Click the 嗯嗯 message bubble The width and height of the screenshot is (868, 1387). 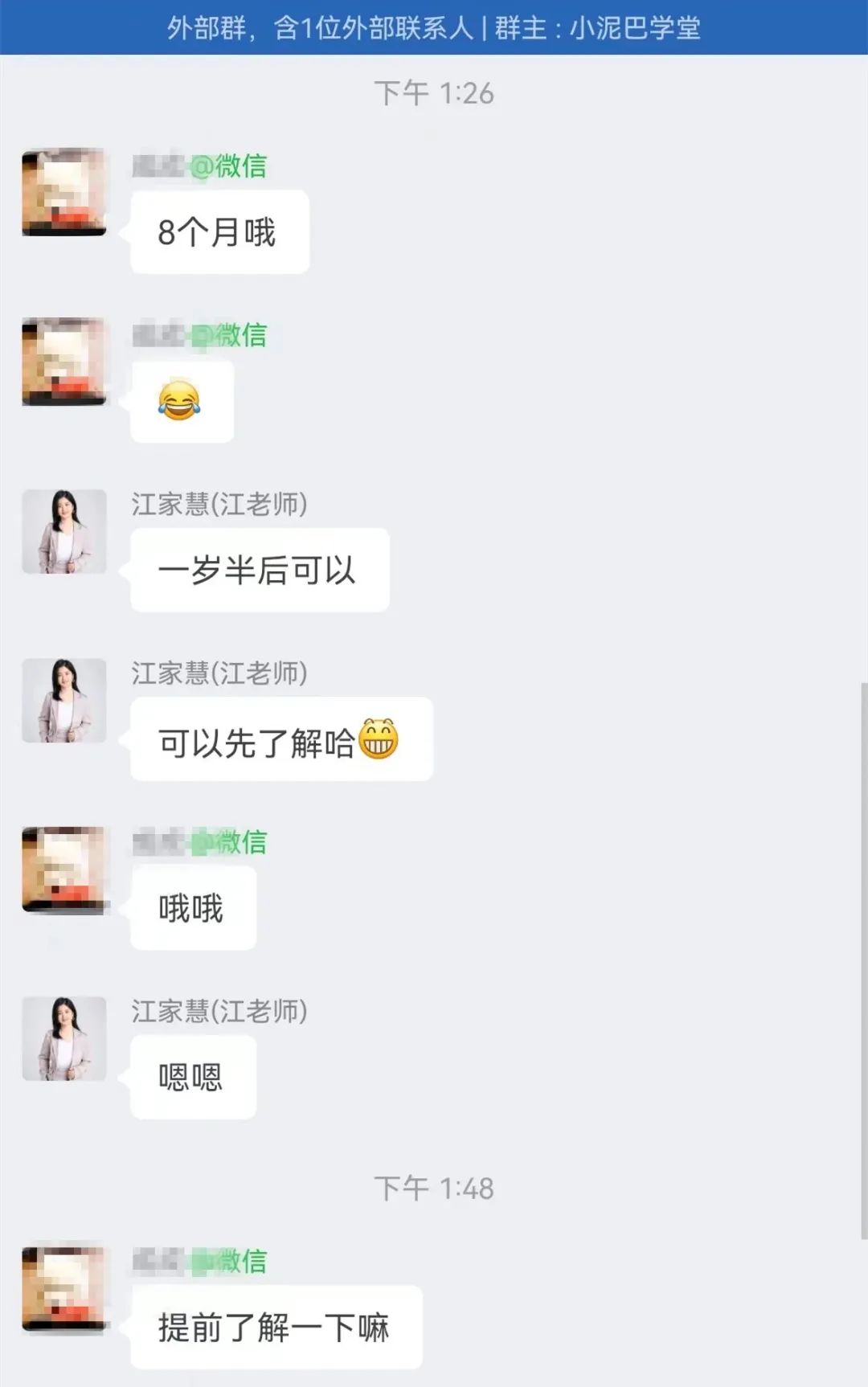pos(193,1077)
